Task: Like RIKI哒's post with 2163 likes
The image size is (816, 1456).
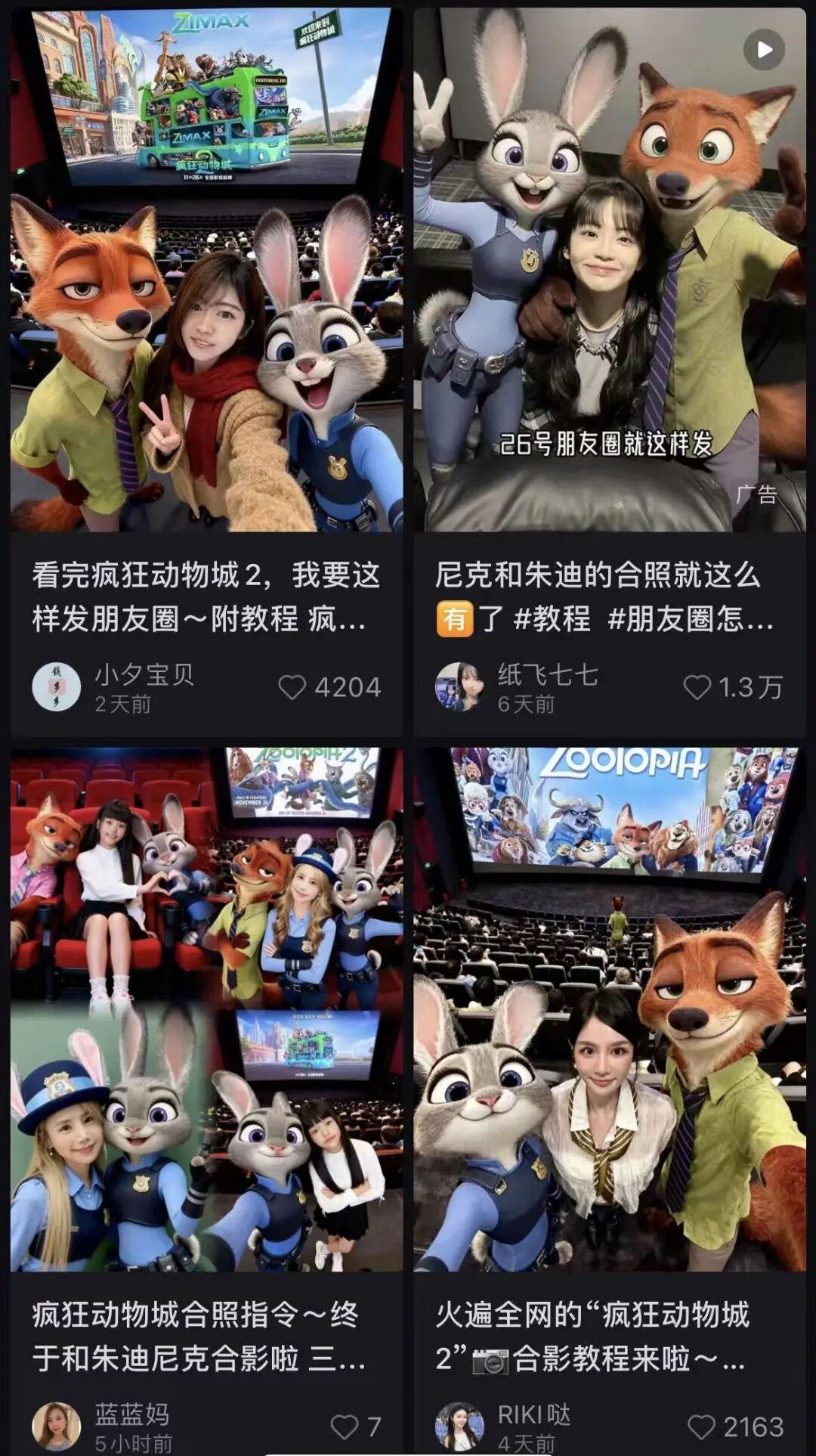Action: pyautogui.click(x=701, y=1427)
